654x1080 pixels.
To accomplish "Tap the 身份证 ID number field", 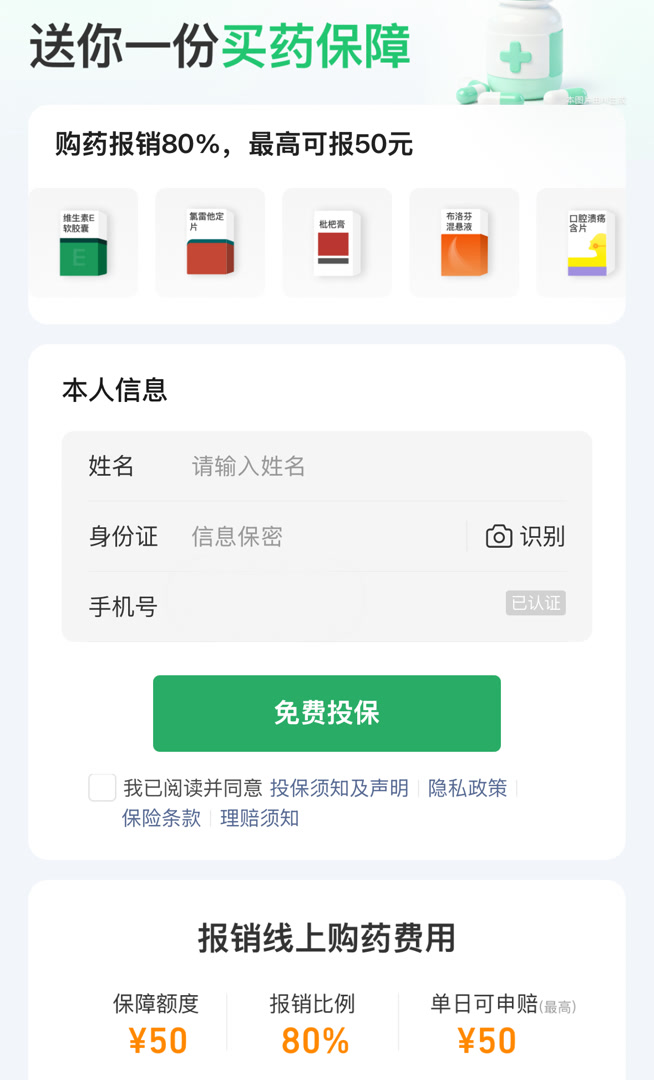I will (320, 537).
